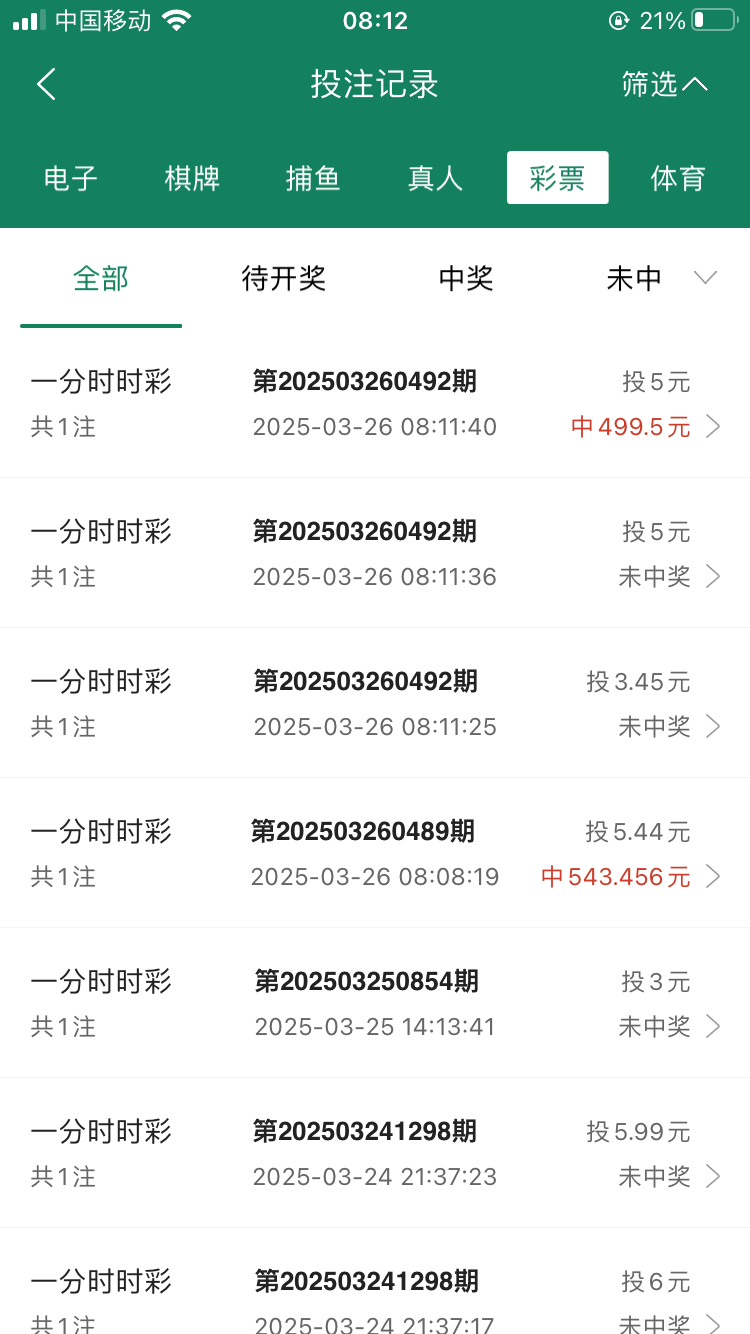Switch to the 待开奖 tab

coord(284,279)
